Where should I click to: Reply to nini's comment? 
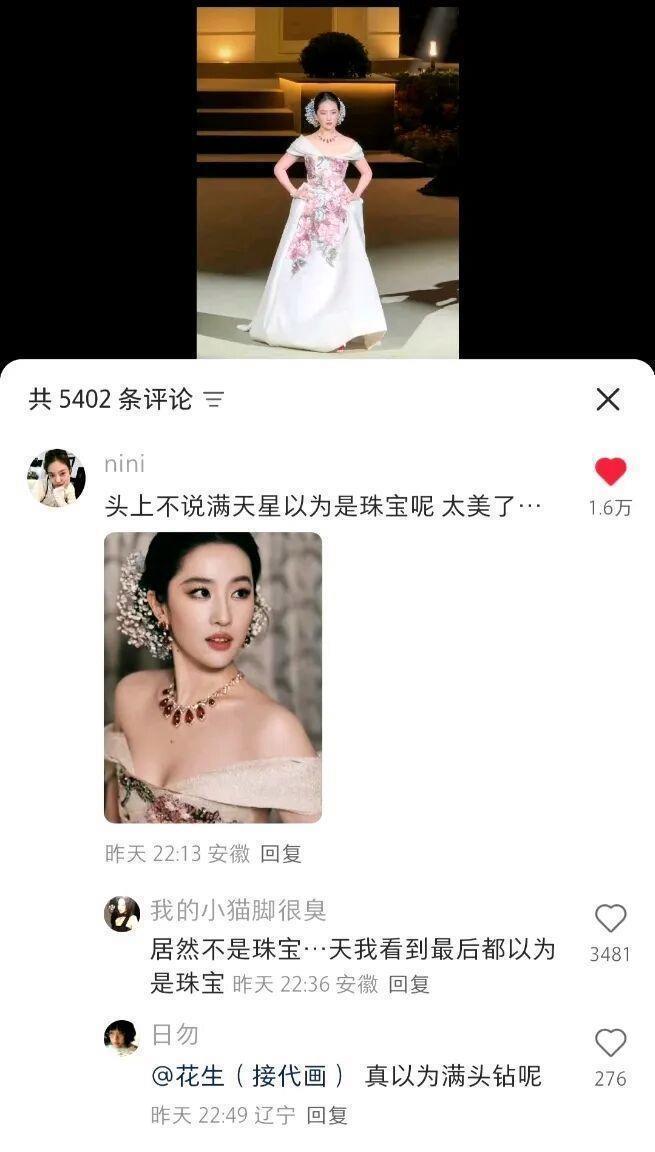281,854
